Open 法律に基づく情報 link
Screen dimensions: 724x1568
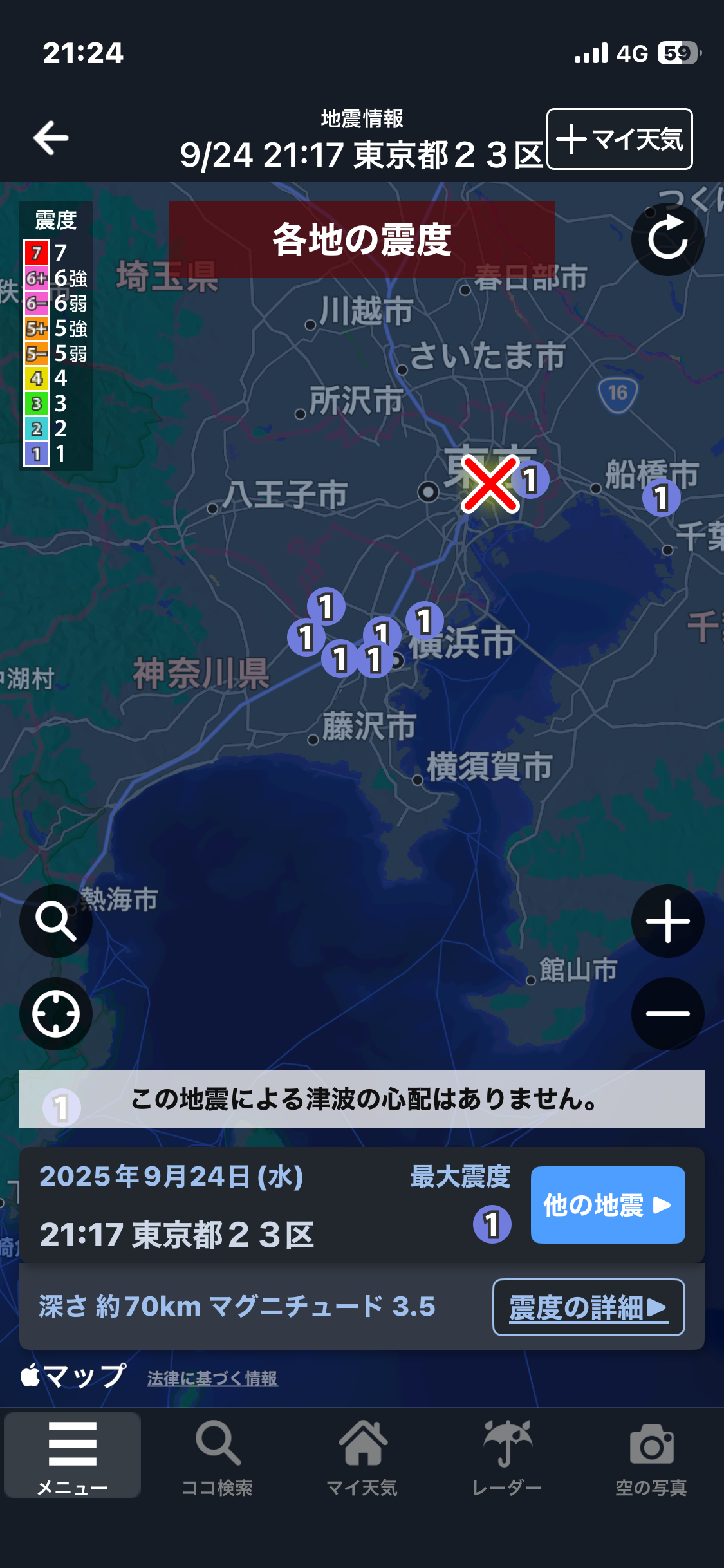click(x=212, y=1378)
